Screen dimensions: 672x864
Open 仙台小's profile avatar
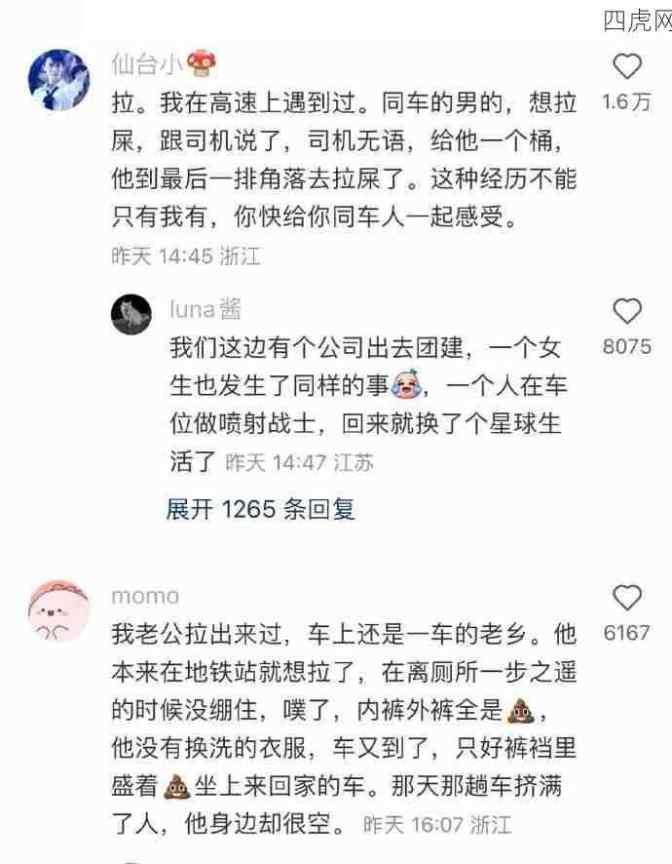pyautogui.click(x=59, y=80)
